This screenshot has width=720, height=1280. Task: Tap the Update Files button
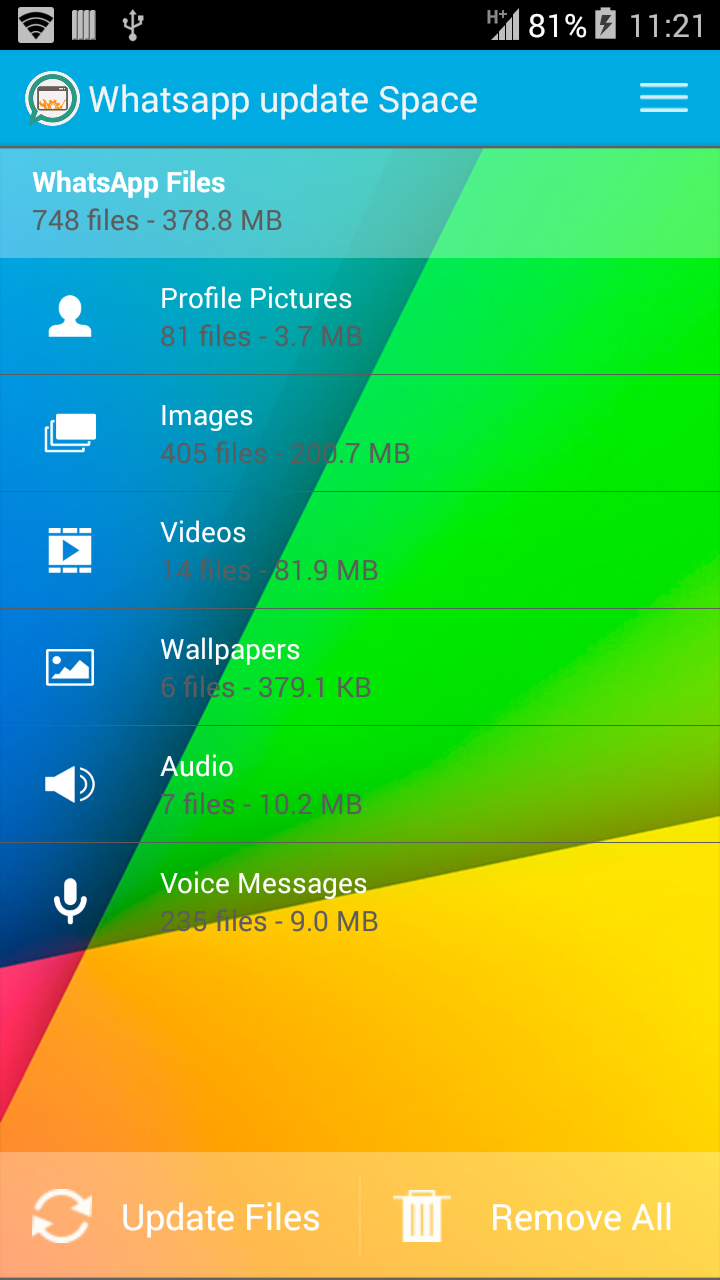click(x=180, y=1217)
